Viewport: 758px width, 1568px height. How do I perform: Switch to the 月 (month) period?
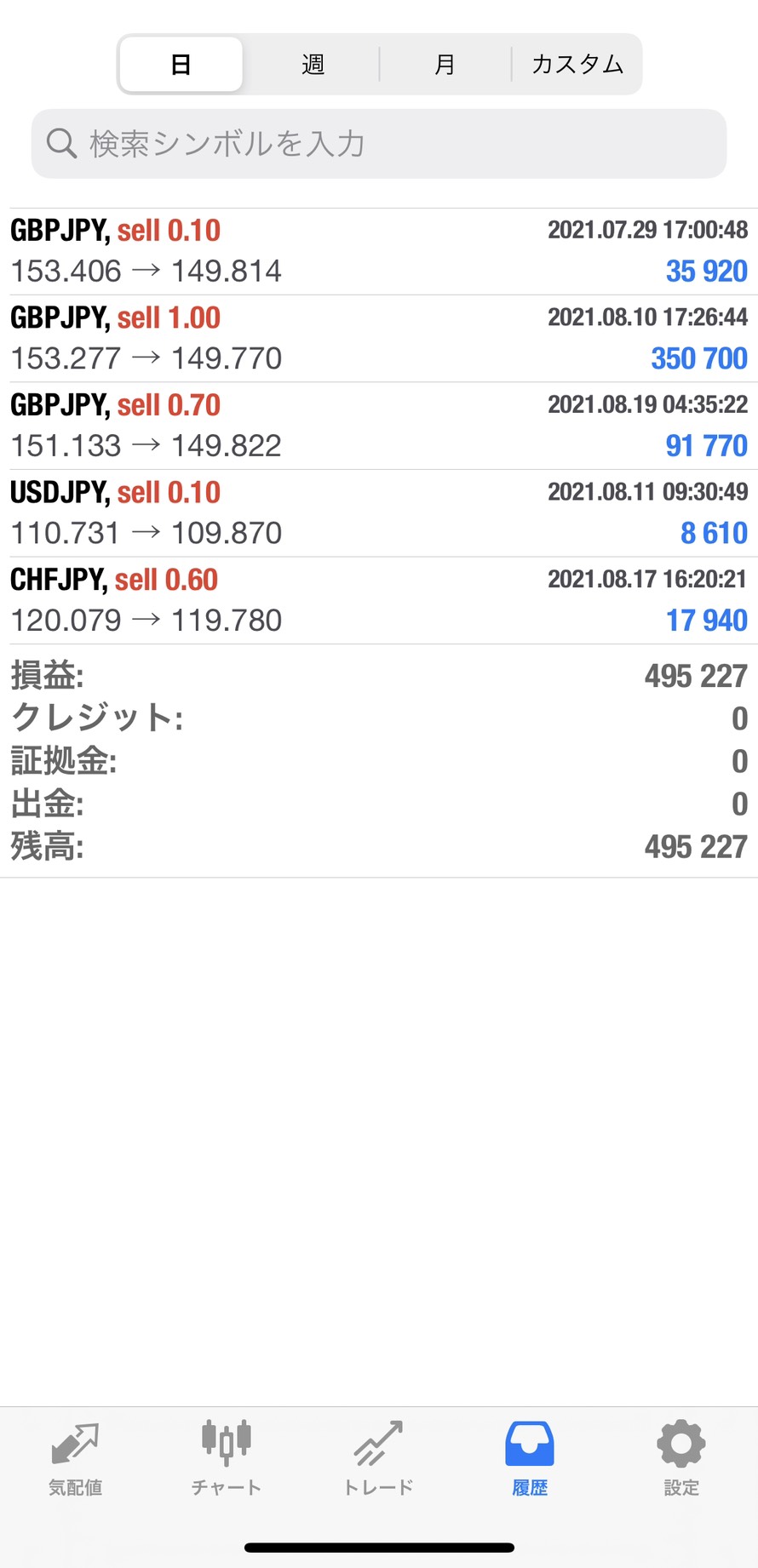445,65
